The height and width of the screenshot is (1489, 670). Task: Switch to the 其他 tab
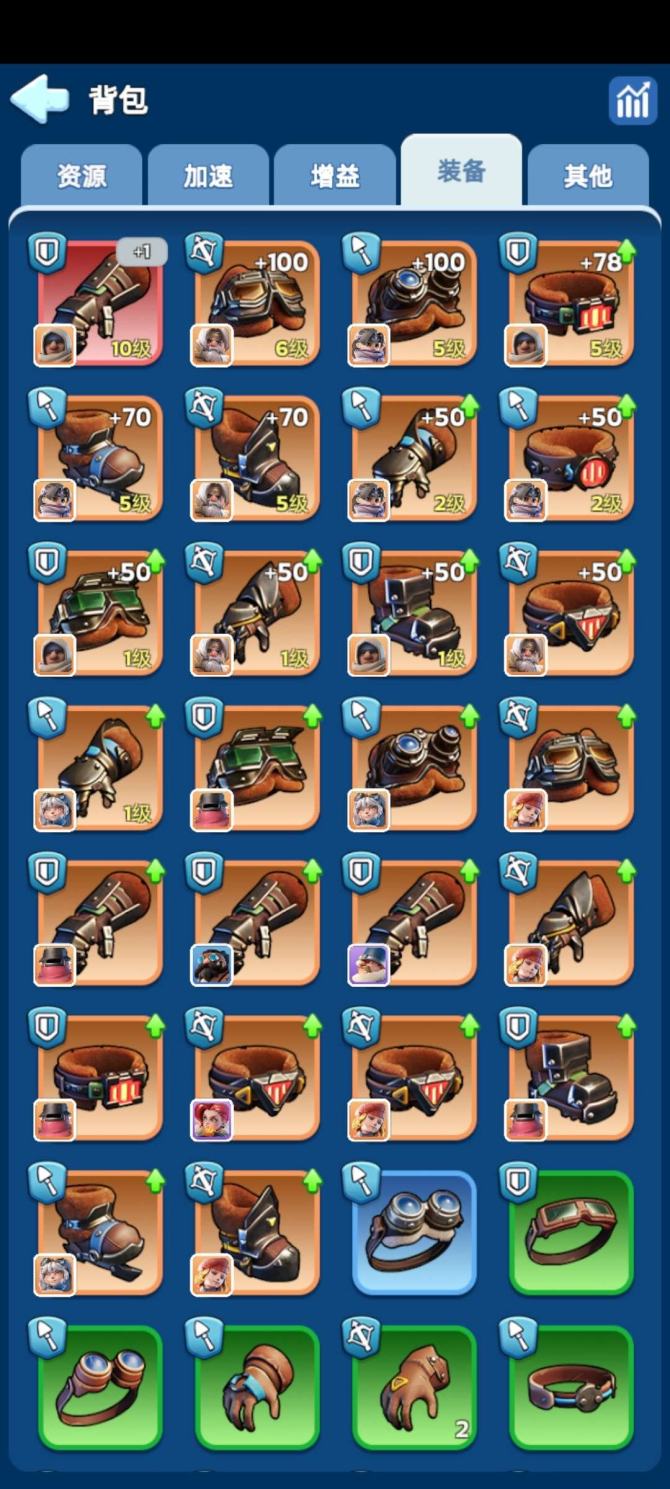(587, 176)
